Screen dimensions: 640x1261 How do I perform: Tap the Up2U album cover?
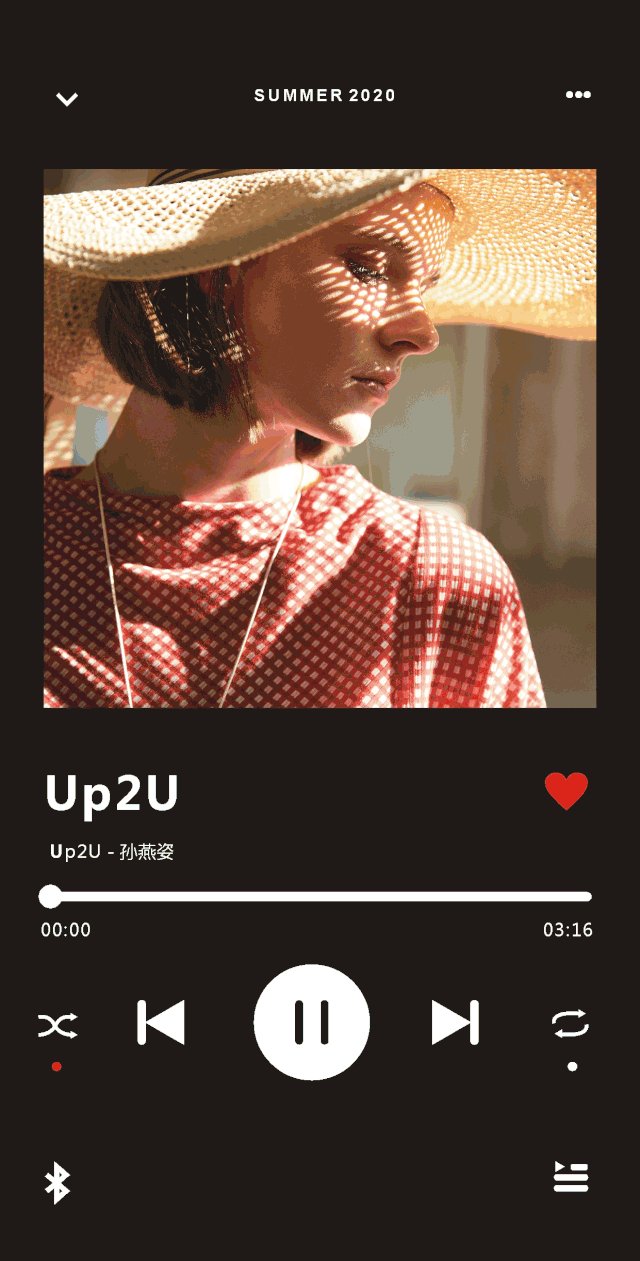(320, 438)
